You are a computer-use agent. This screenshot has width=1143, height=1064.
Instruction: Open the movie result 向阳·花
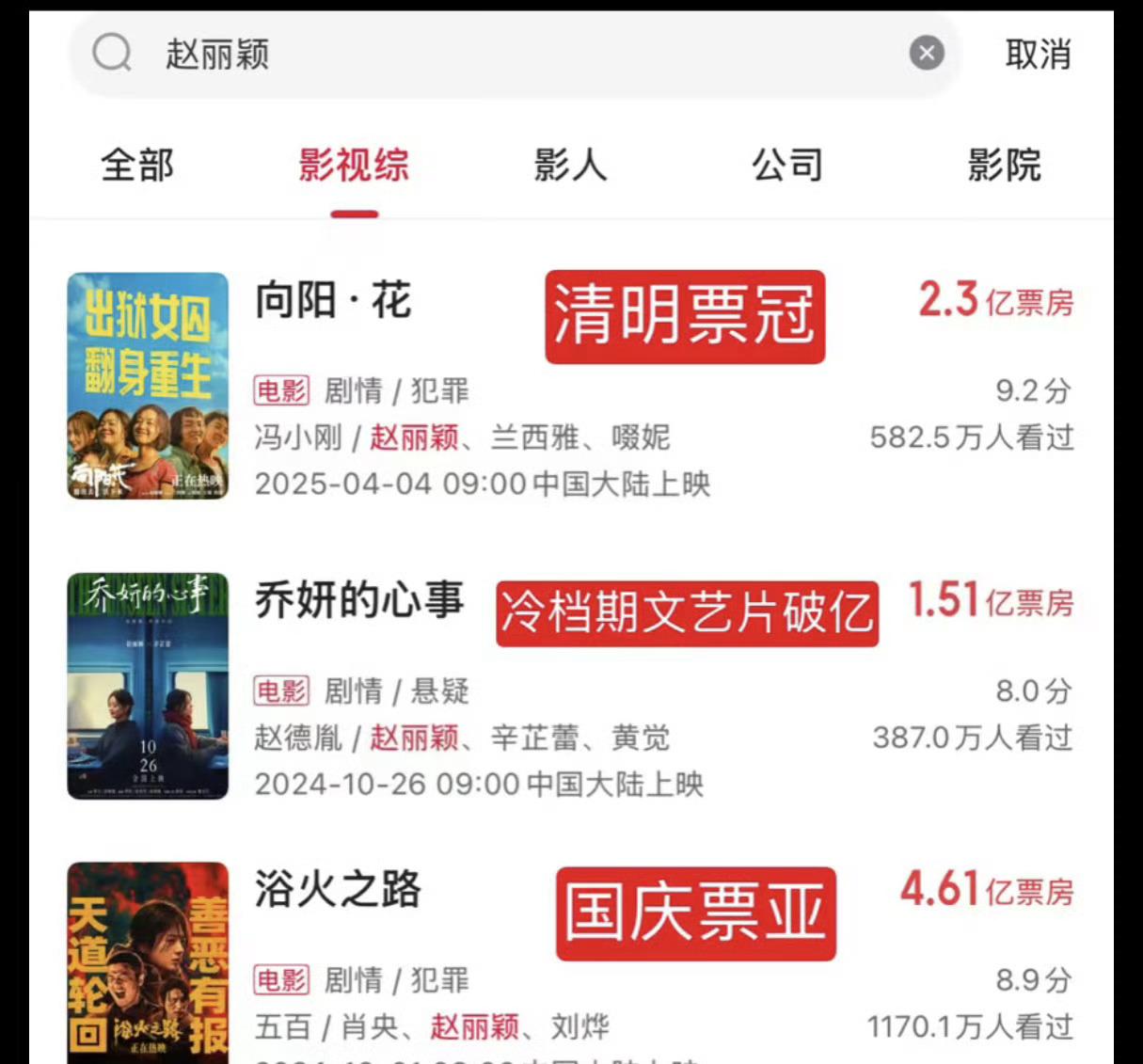(334, 303)
